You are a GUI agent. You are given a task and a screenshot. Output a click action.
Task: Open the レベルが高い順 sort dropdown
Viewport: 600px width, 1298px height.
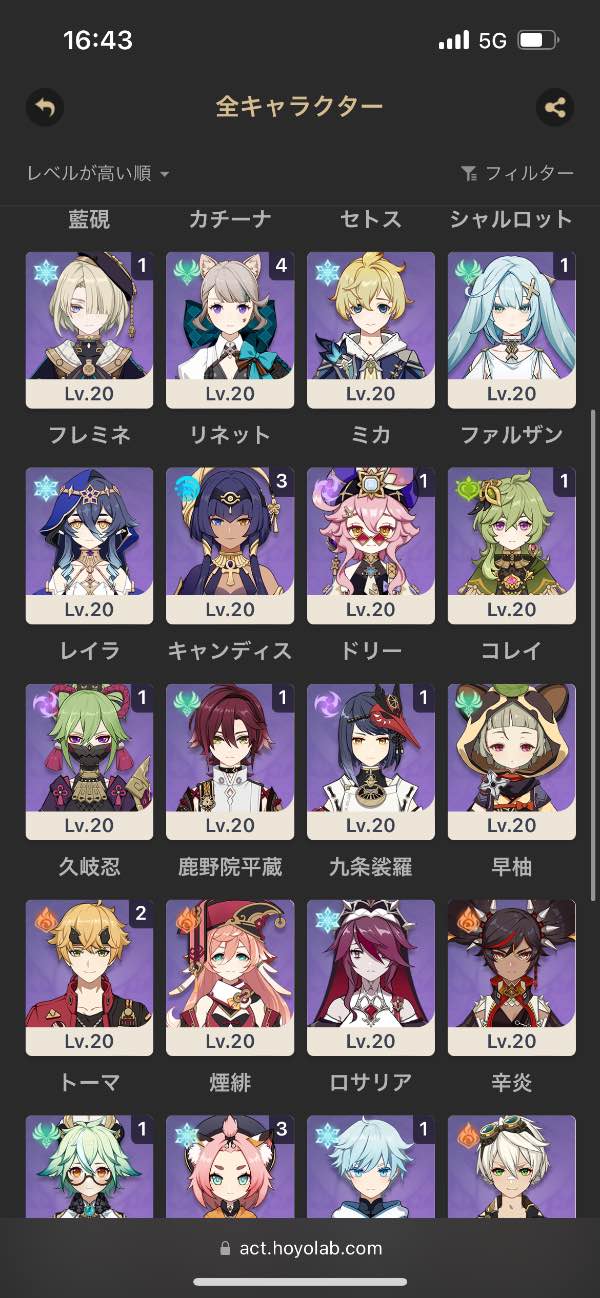click(98, 174)
